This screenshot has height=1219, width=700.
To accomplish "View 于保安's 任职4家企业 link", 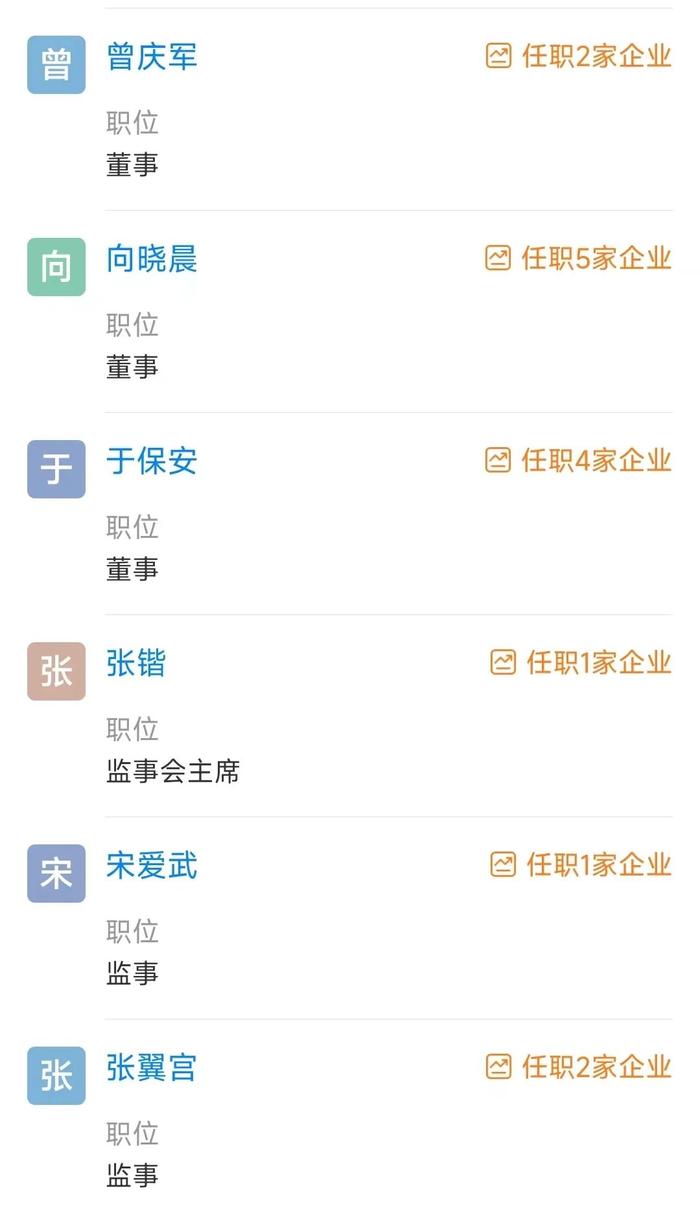I will click(578, 460).
